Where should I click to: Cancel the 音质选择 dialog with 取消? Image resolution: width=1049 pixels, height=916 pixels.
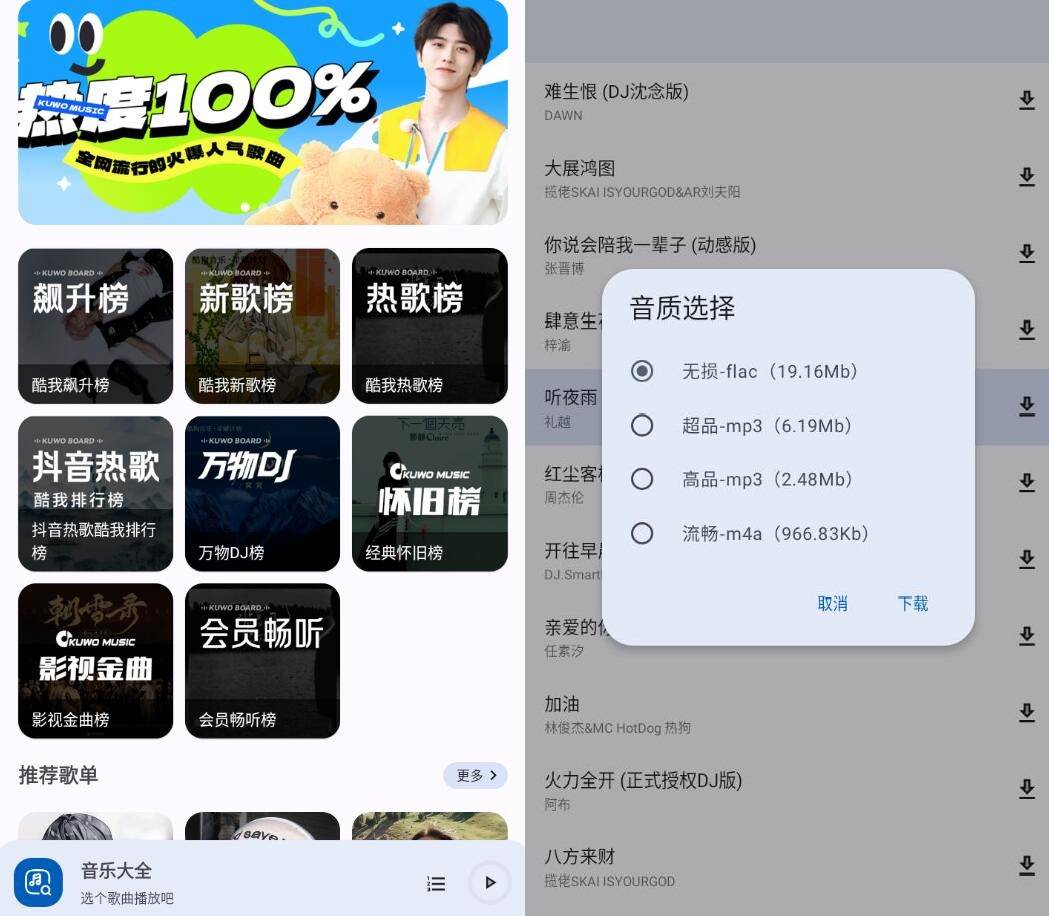(832, 603)
